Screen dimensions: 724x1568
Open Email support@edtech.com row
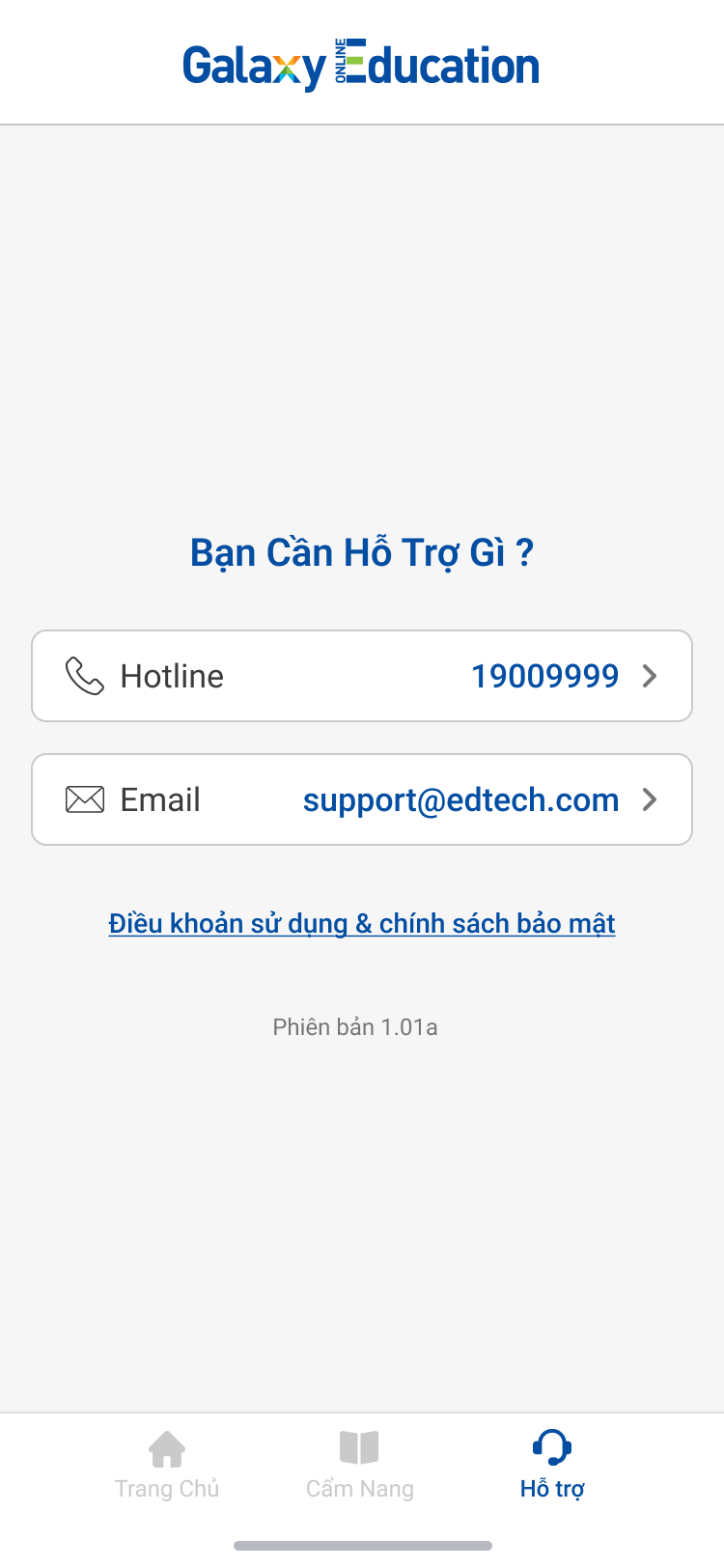362,799
